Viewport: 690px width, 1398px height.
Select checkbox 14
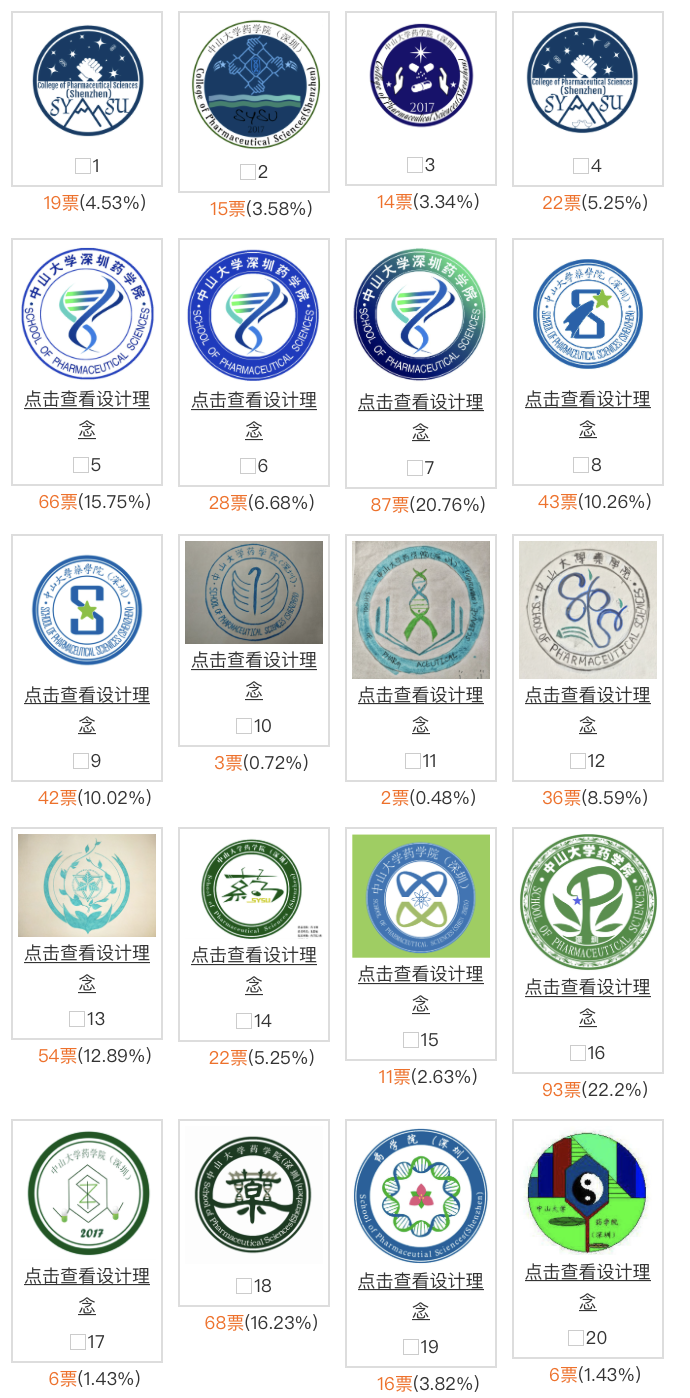[x=244, y=1021]
